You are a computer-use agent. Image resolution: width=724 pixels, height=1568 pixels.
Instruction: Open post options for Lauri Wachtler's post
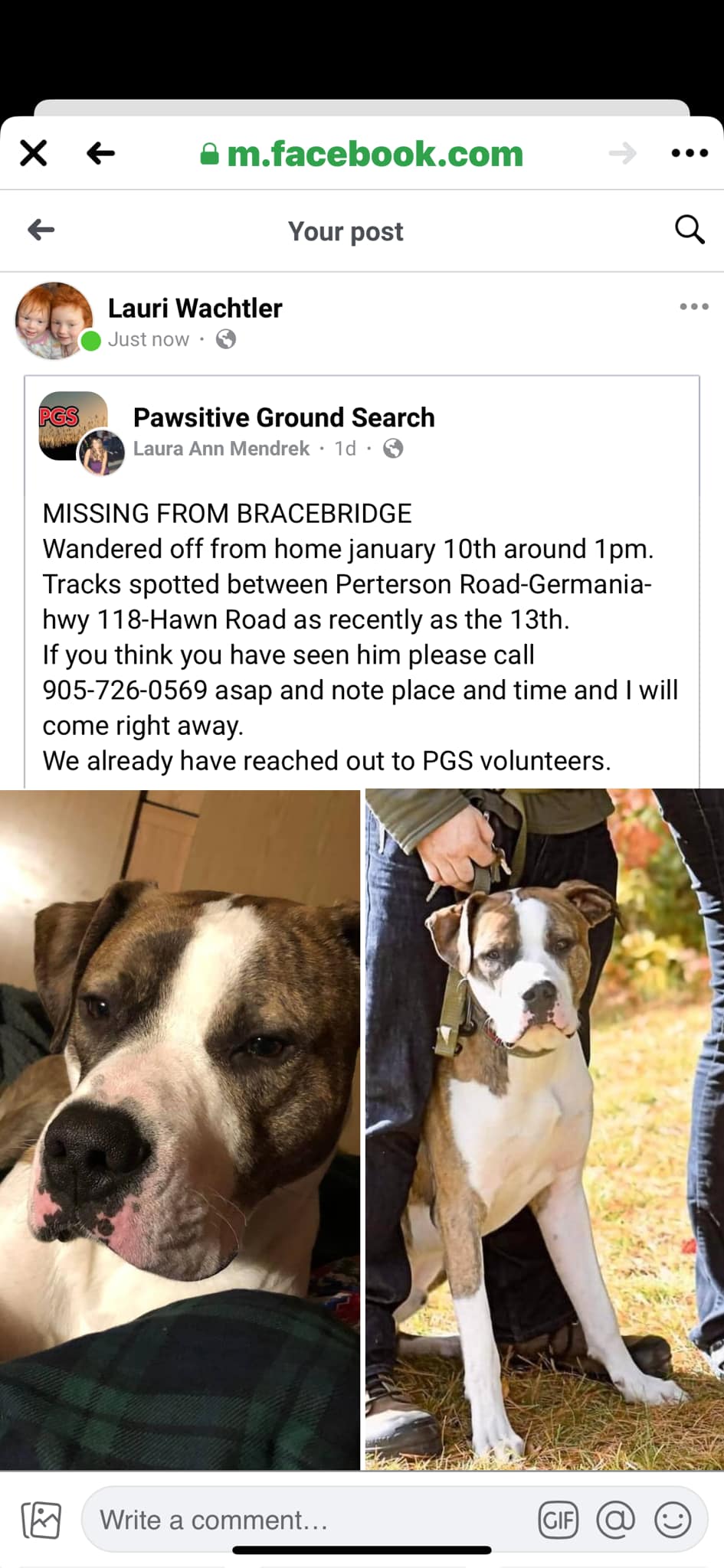(x=693, y=307)
